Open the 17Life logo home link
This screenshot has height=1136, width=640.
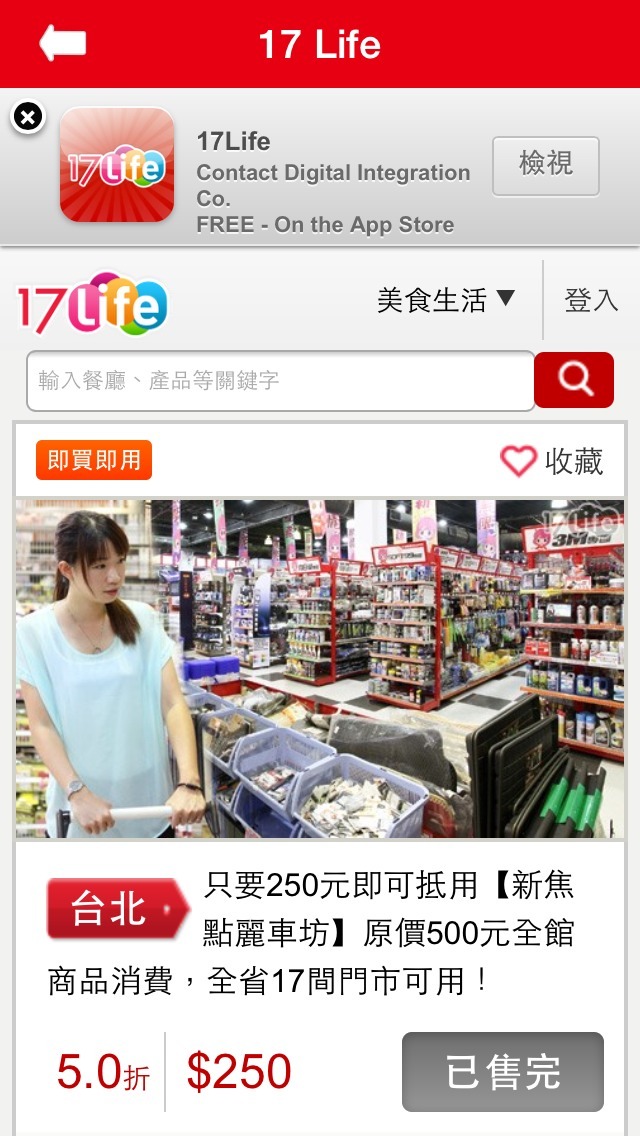[x=91, y=303]
